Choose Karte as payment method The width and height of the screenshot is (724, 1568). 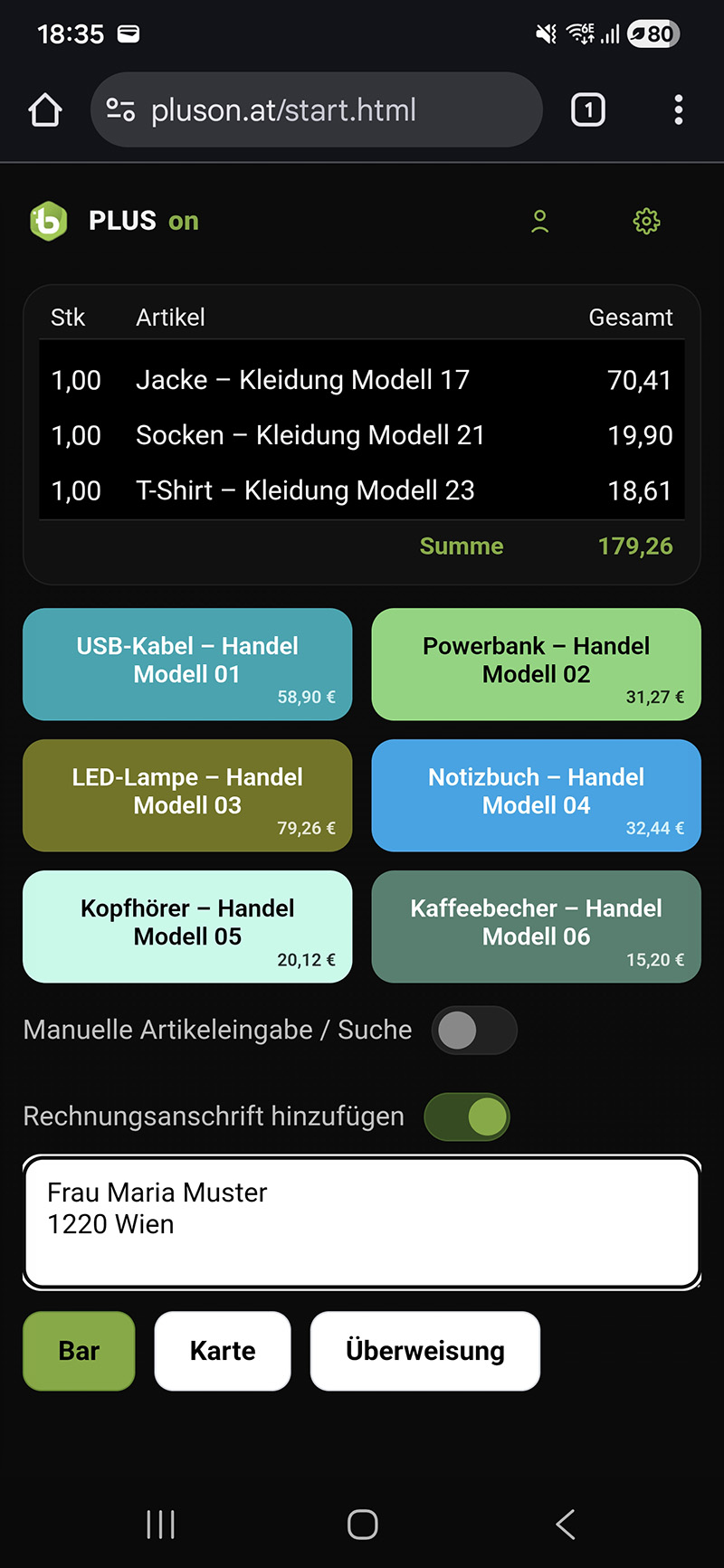pos(223,1351)
